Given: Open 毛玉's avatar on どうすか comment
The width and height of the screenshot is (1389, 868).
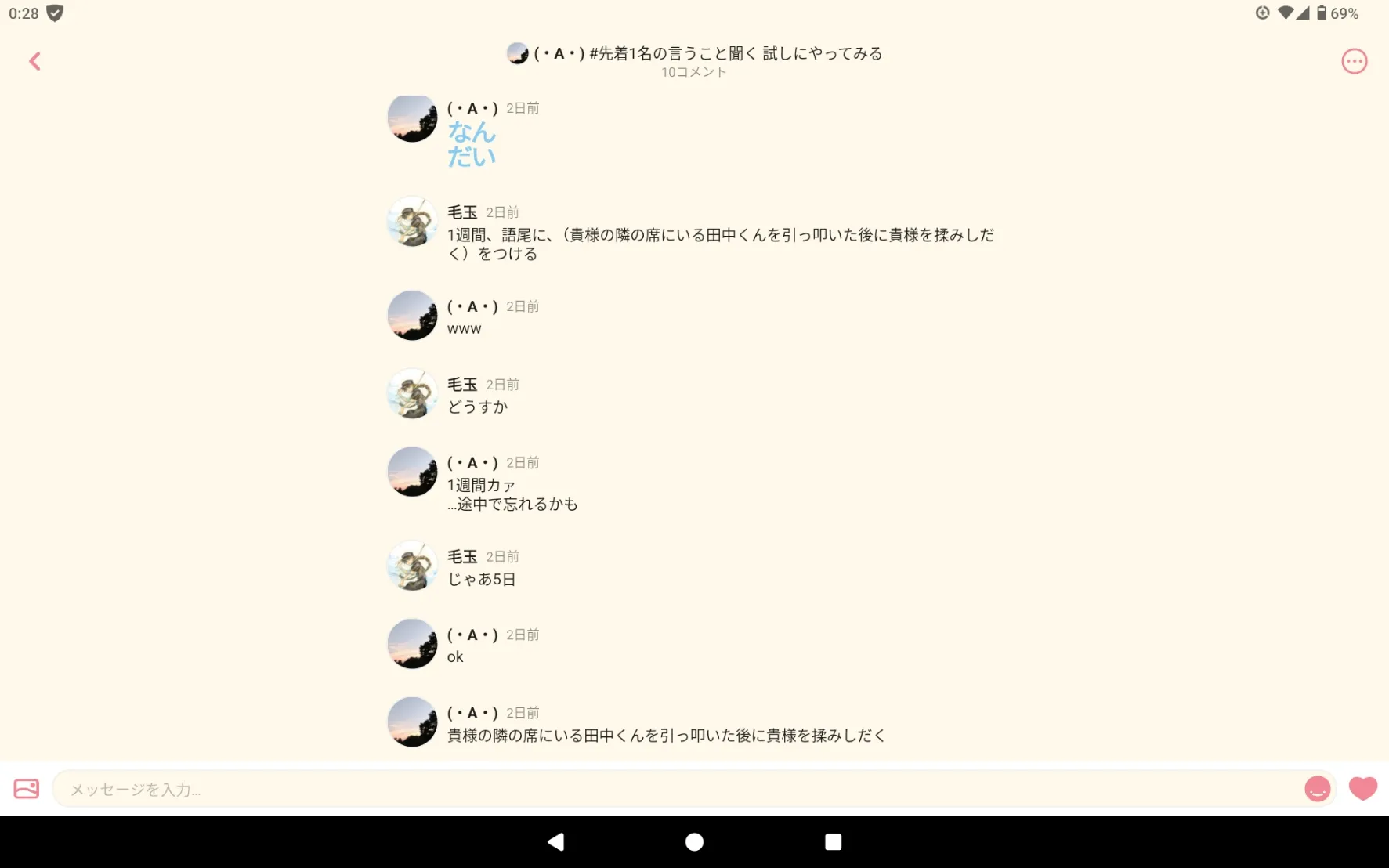Looking at the screenshot, I should coord(412,394).
